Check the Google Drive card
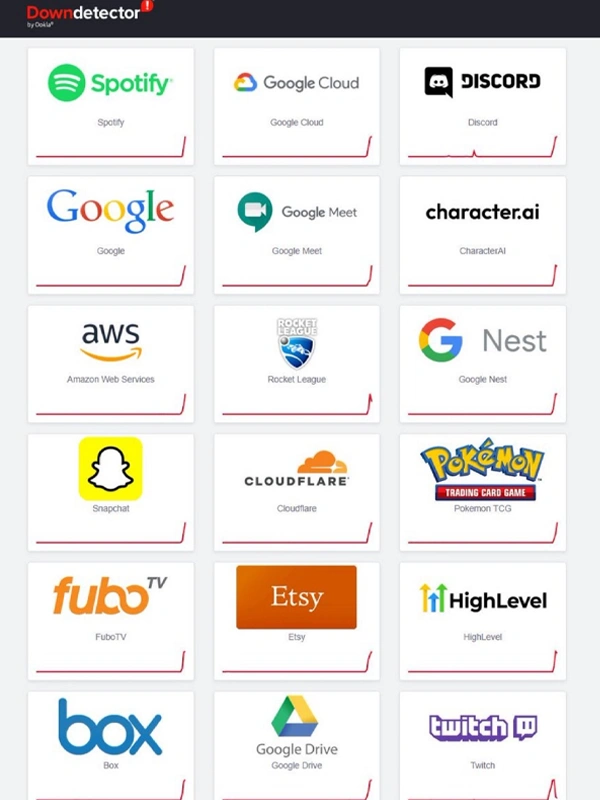600x800 pixels. pos(297,745)
